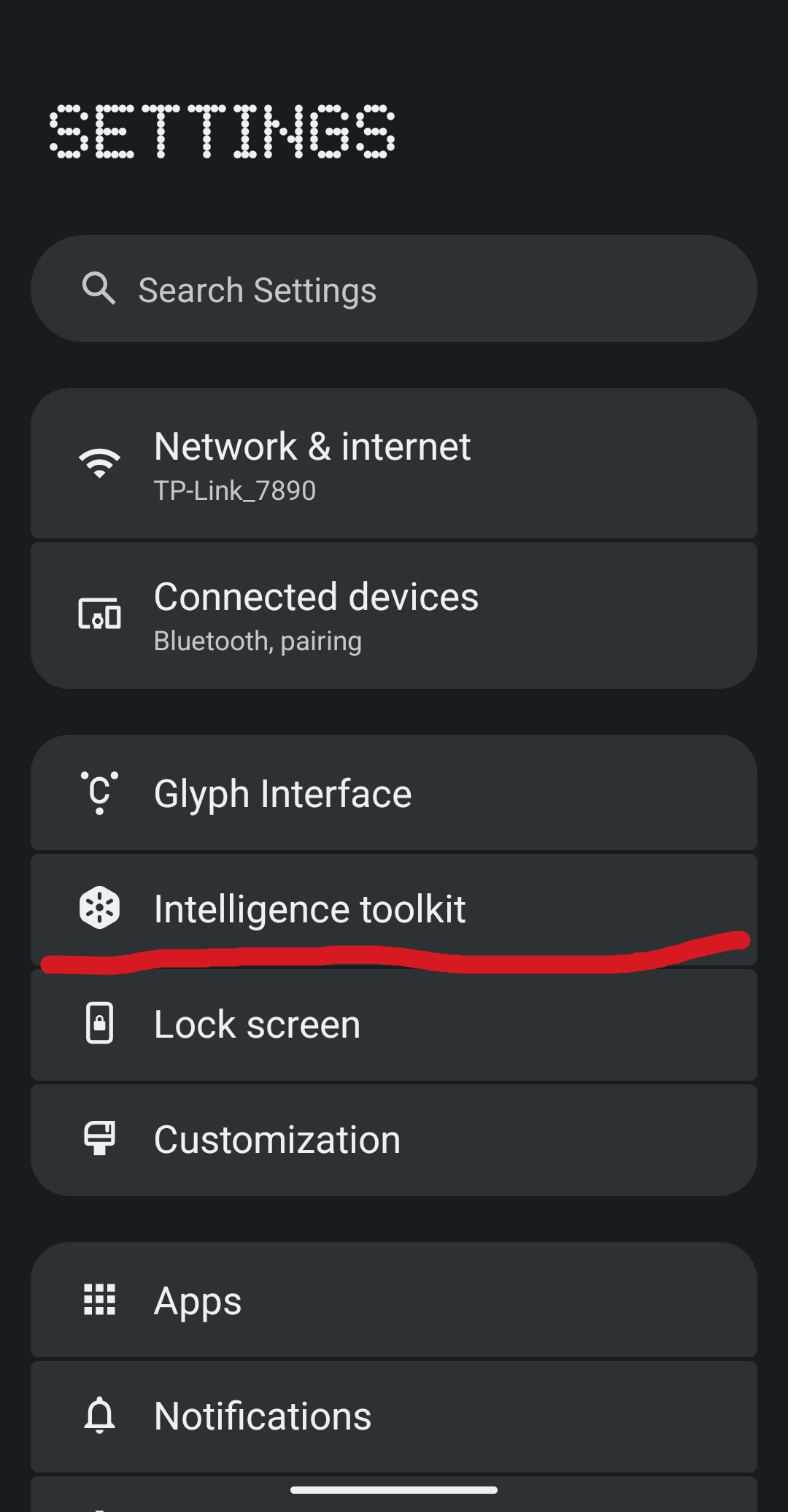788x1512 pixels.
Task: Open Glyph Interface settings
Action: point(394,793)
